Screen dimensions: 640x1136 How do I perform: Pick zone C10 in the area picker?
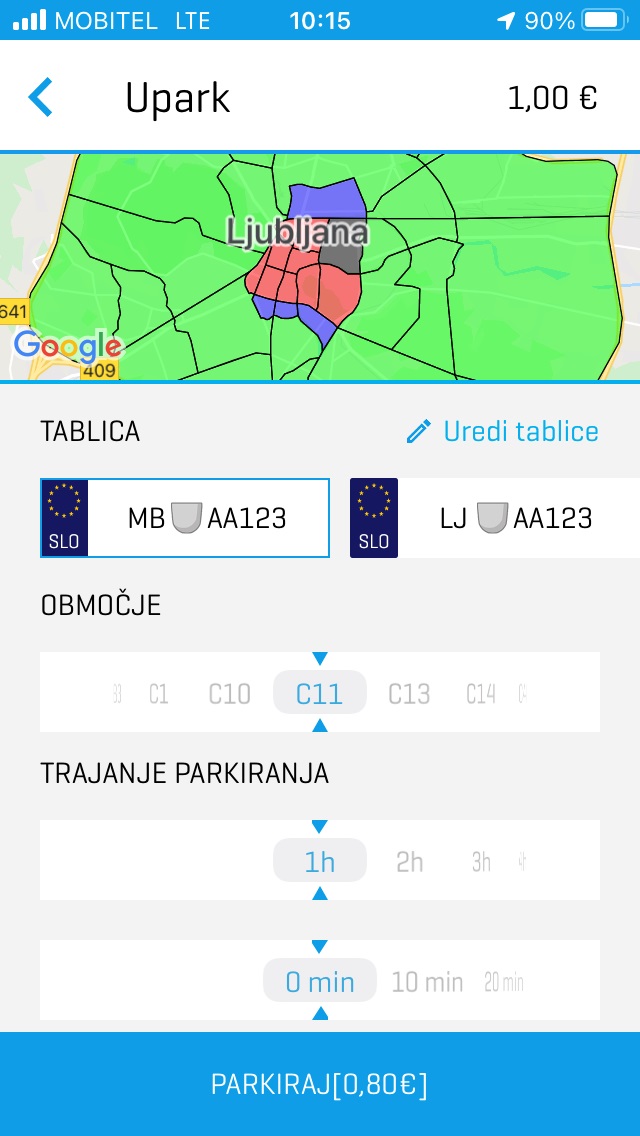(x=229, y=693)
